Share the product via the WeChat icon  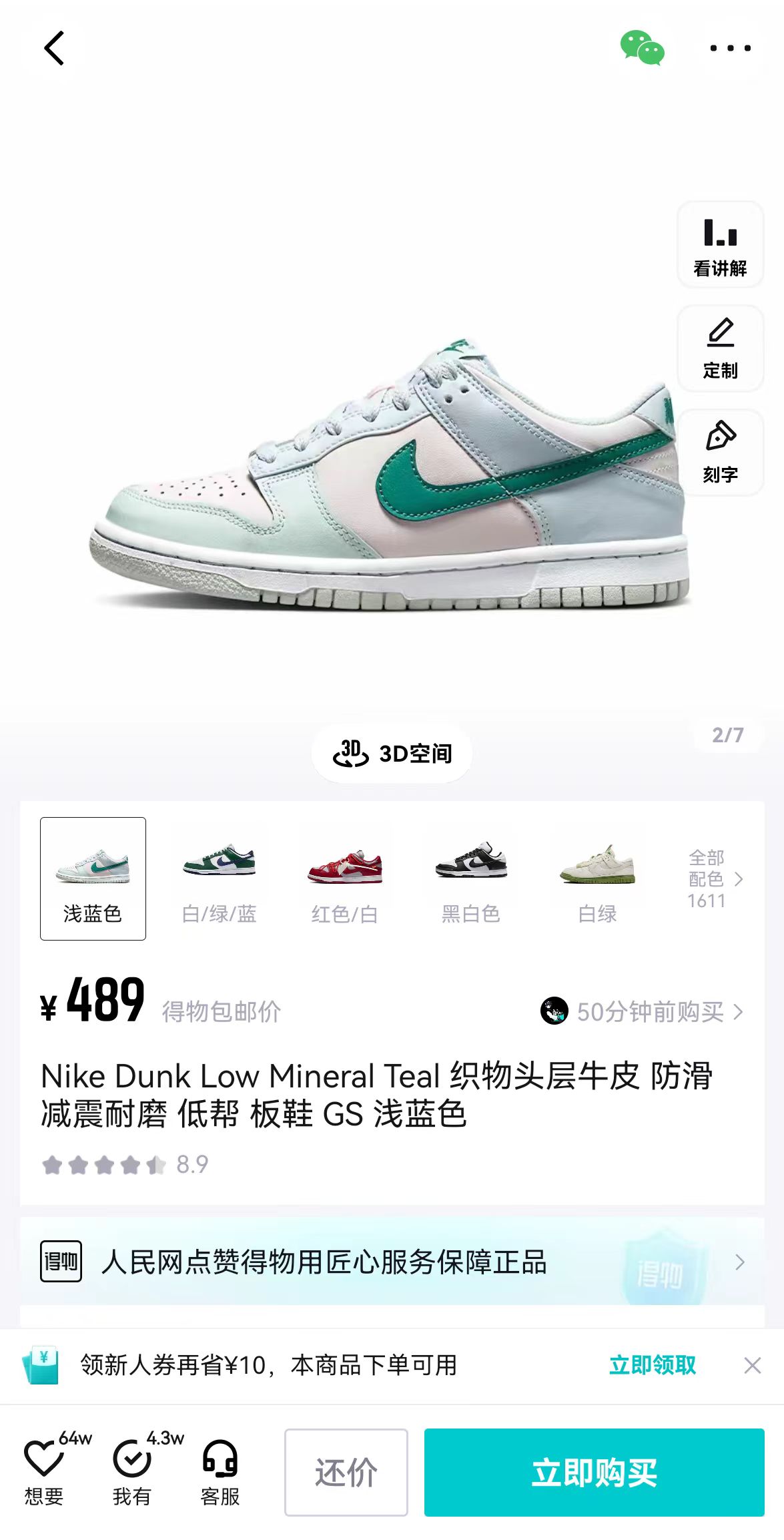tap(642, 48)
